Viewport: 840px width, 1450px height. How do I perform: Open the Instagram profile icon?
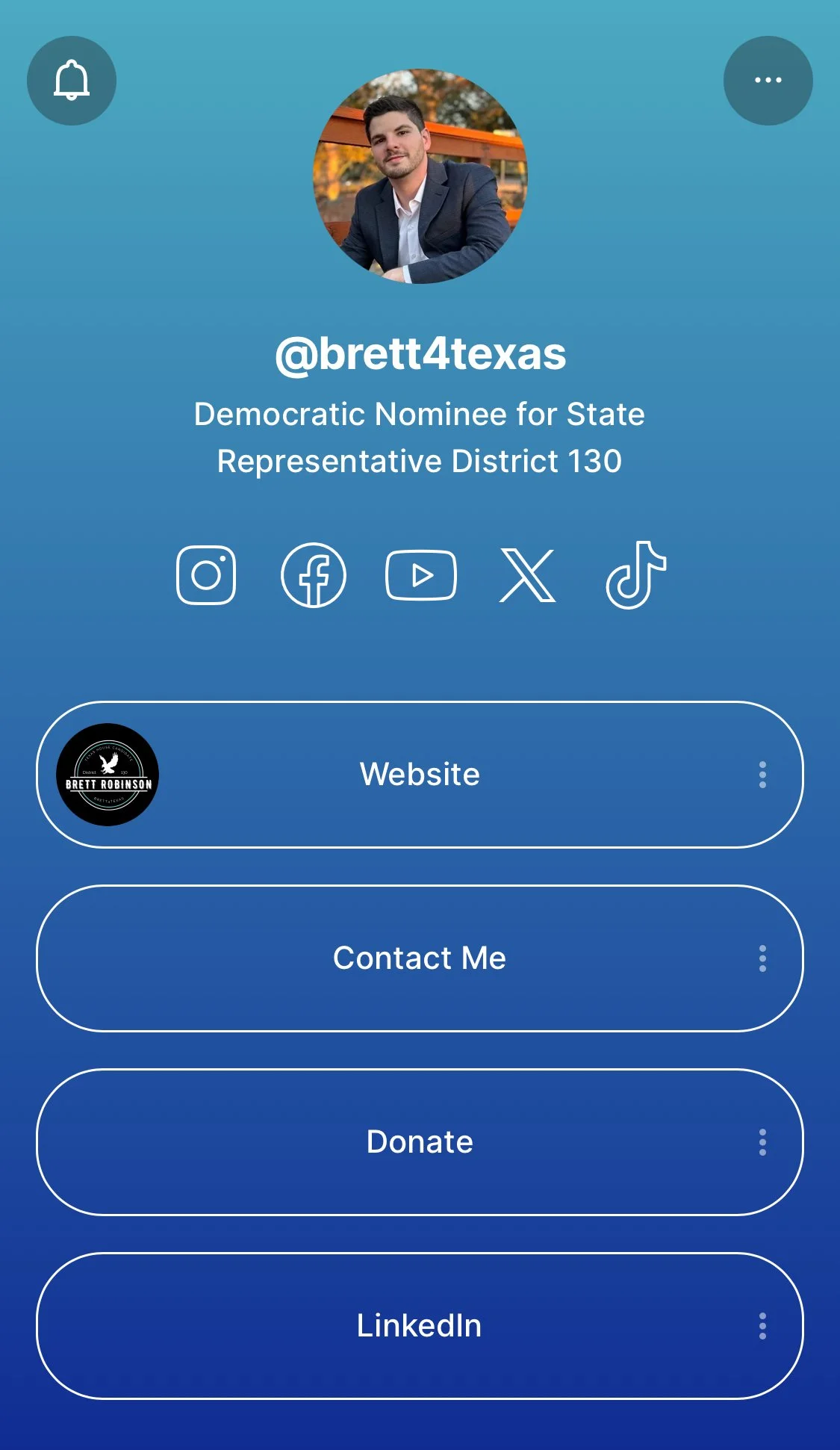(206, 575)
